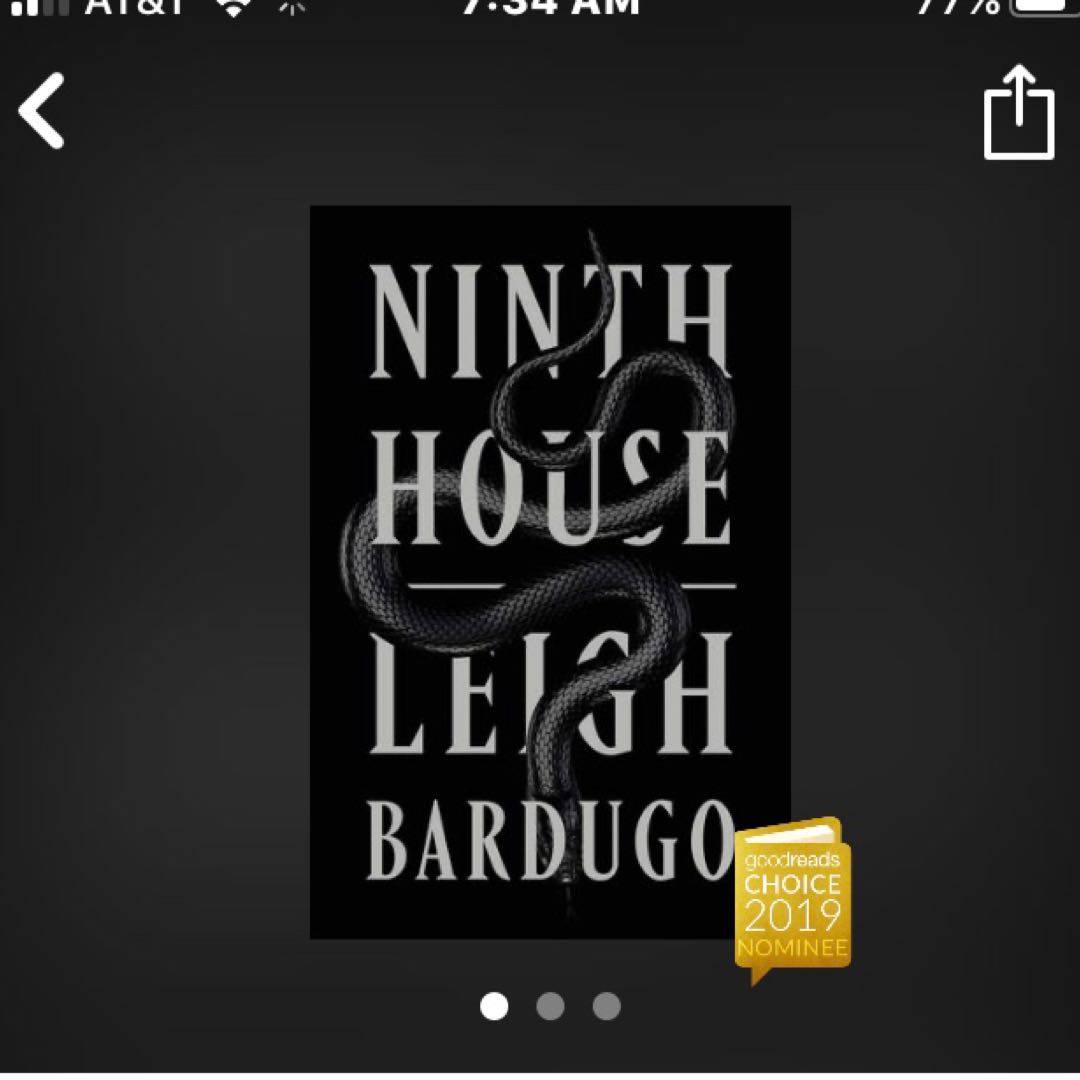Go back using the back arrow
Image resolution: width=1080 pixels, height=1080 pixels.
click(42, 110)
